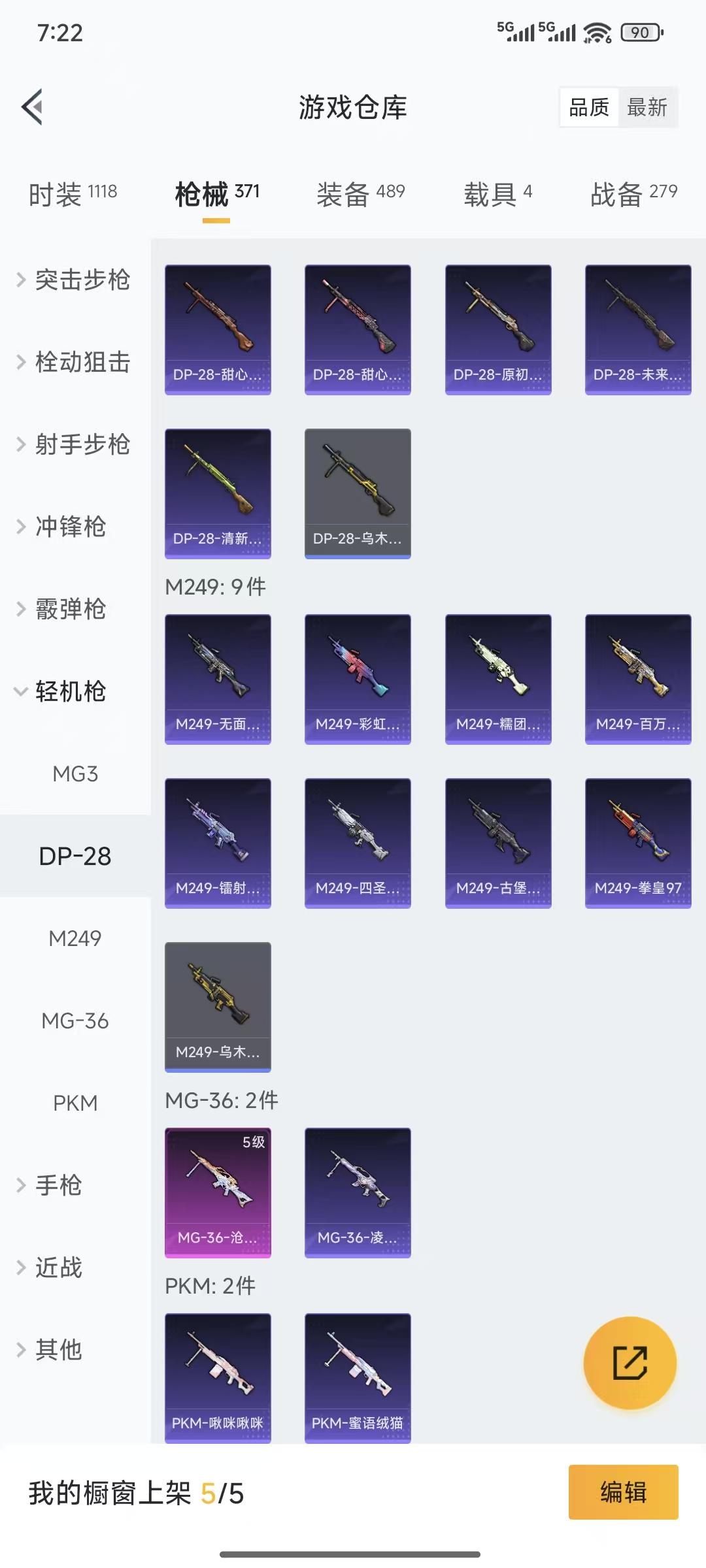Viewport: 706px width, 1568px height.
Task: Open the MG-36-沧 level 5 skin
Action: pos(218,1192)
